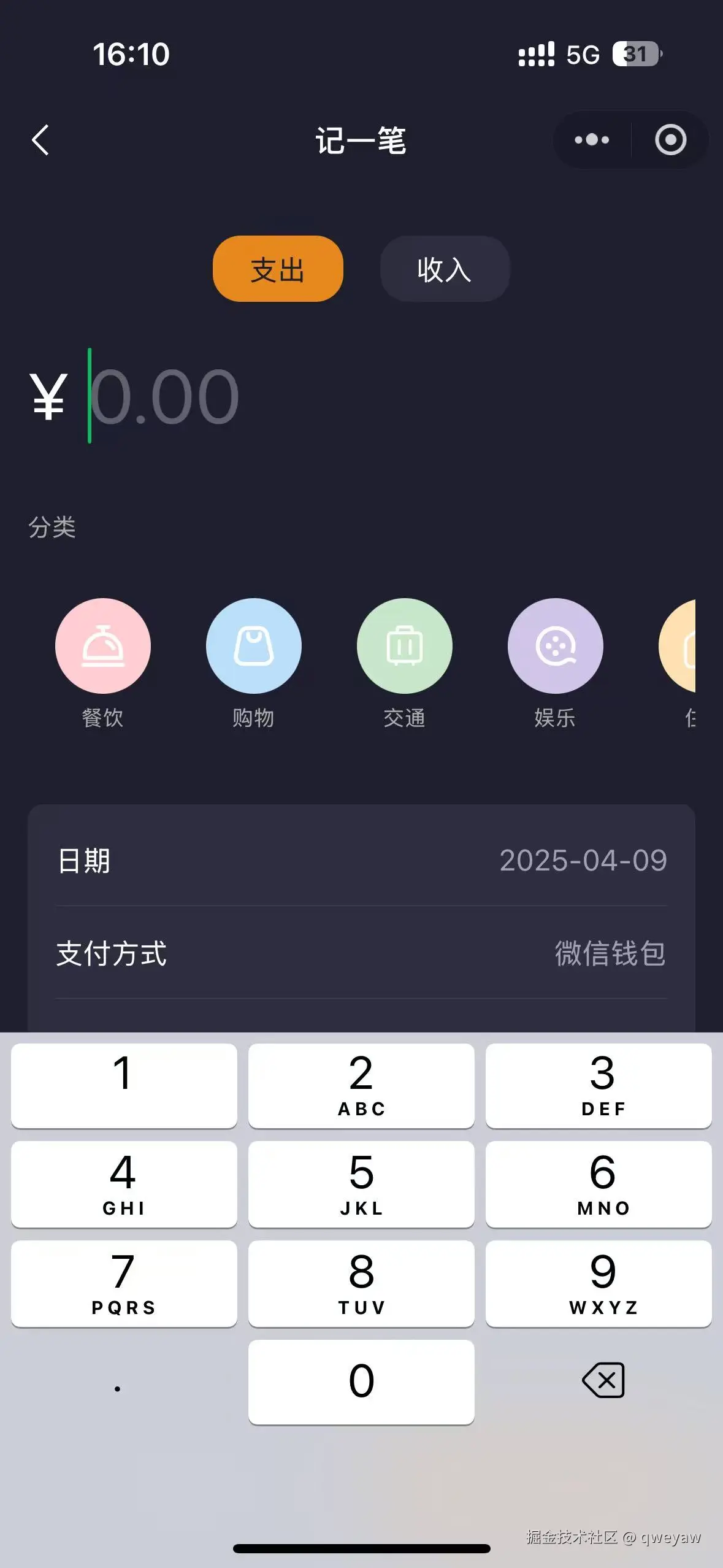Pick the 娱乐 (entertainment) category
723x1568 pixels.
pyautogui.click(x=555, y=646)
